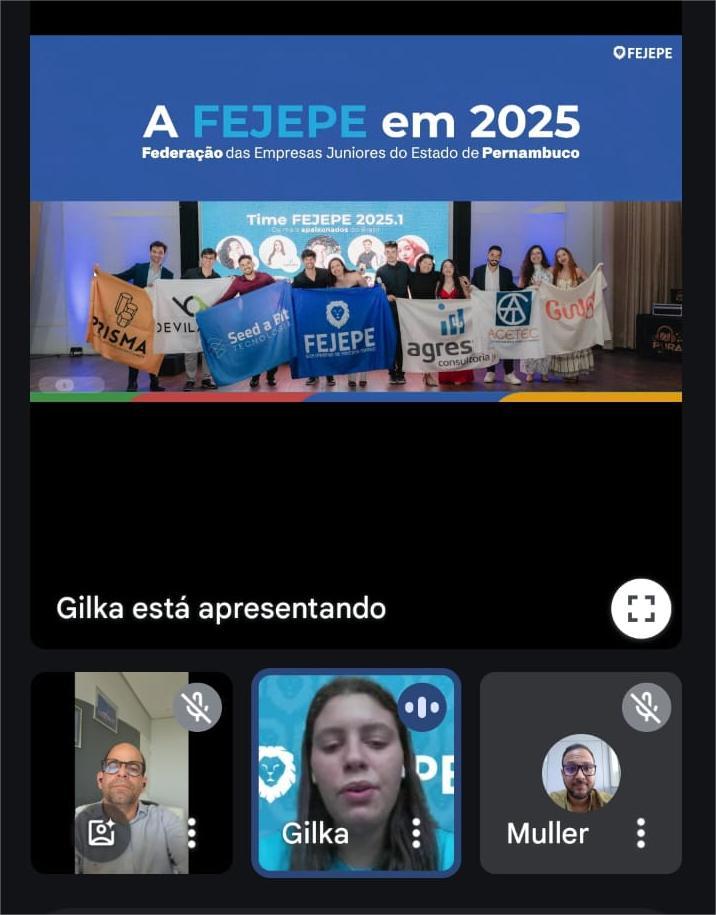Image resolution: width=716 pixels, height=915 pixels.
Task: Select Gilka's video tile
Action: point(355,760)
